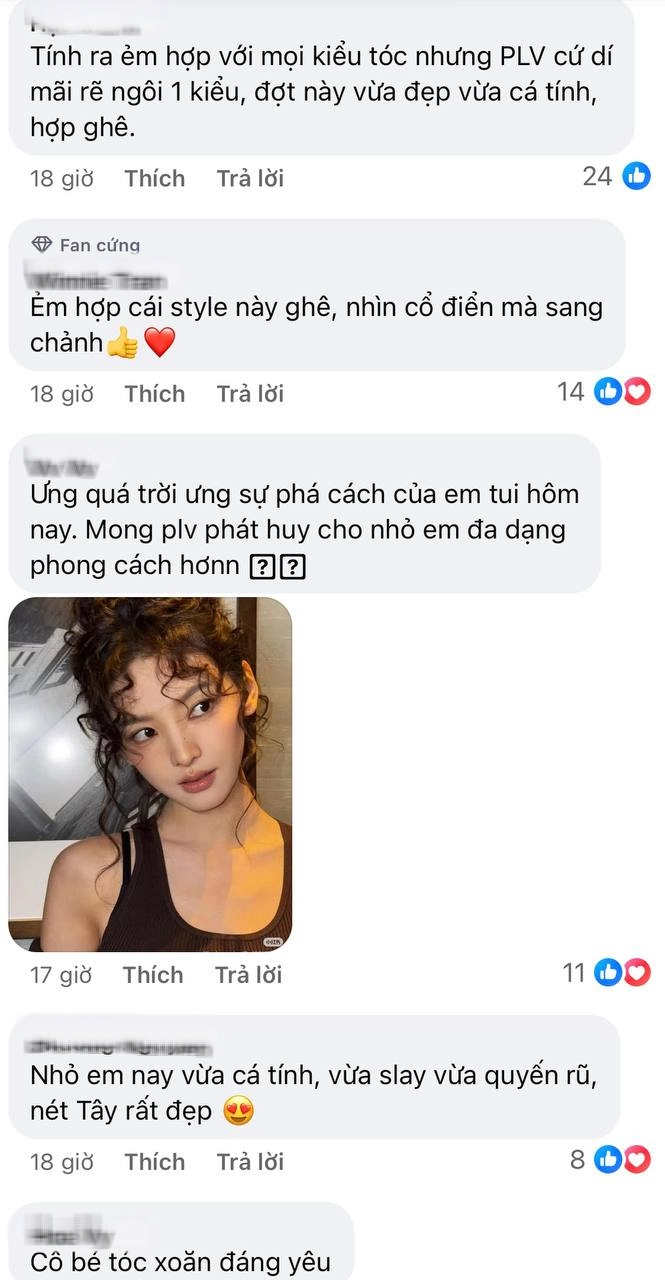This screenshot has width=665, height=1280.
Task: Reply to the comment starting "Tính ra ẻm hợp"
Action: [x=250, y=178]
